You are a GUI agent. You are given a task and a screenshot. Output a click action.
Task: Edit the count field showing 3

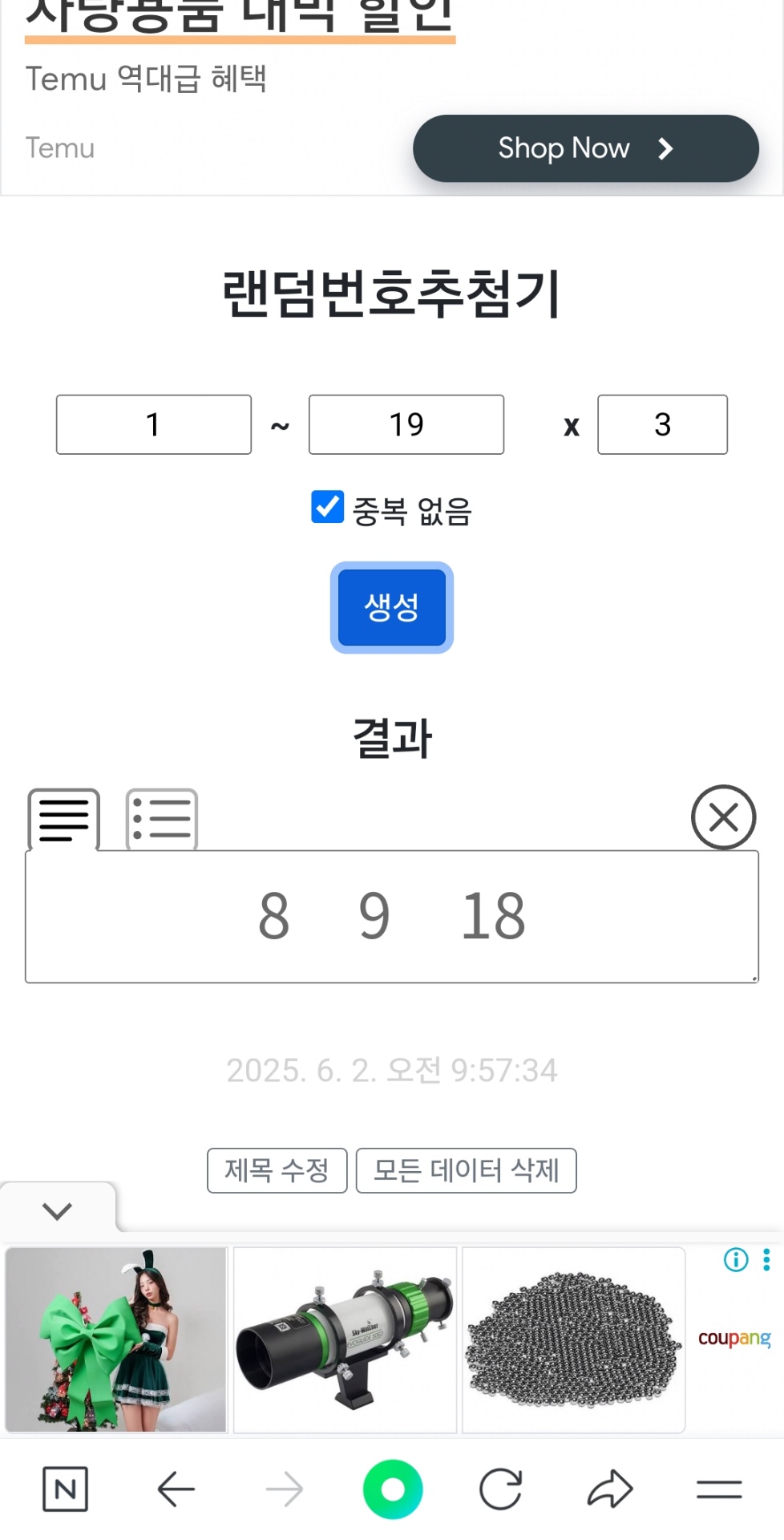(662, 424)
